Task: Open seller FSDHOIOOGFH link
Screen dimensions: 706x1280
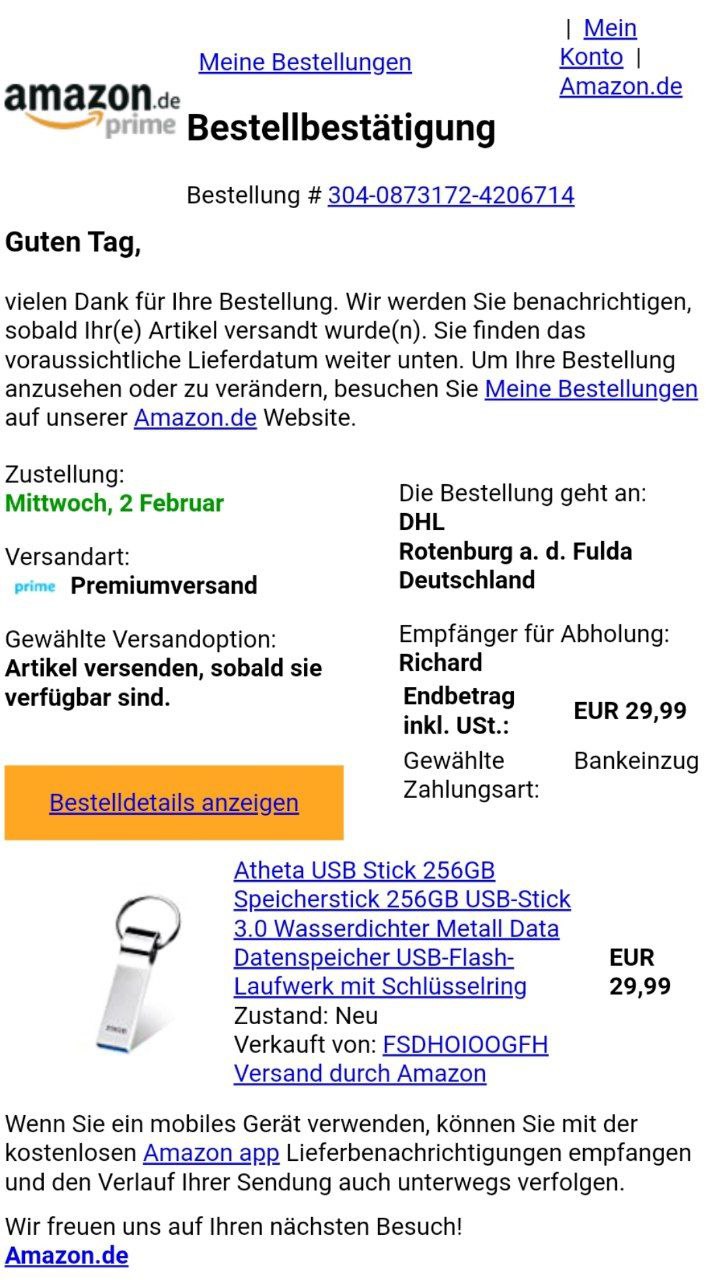Action: tap(465, 1045)
